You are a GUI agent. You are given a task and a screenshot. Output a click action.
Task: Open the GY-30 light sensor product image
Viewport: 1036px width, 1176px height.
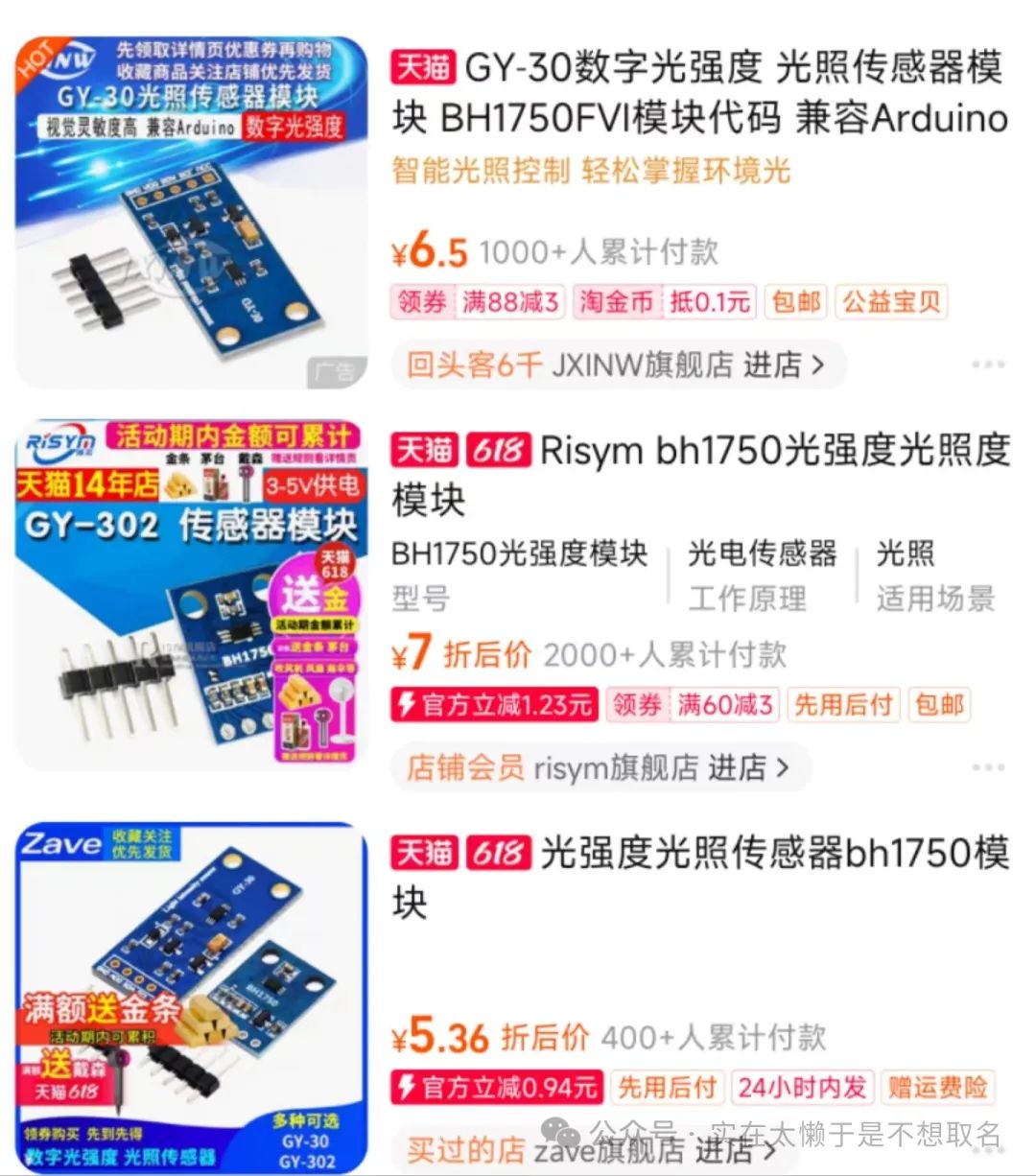pos(192,211)
